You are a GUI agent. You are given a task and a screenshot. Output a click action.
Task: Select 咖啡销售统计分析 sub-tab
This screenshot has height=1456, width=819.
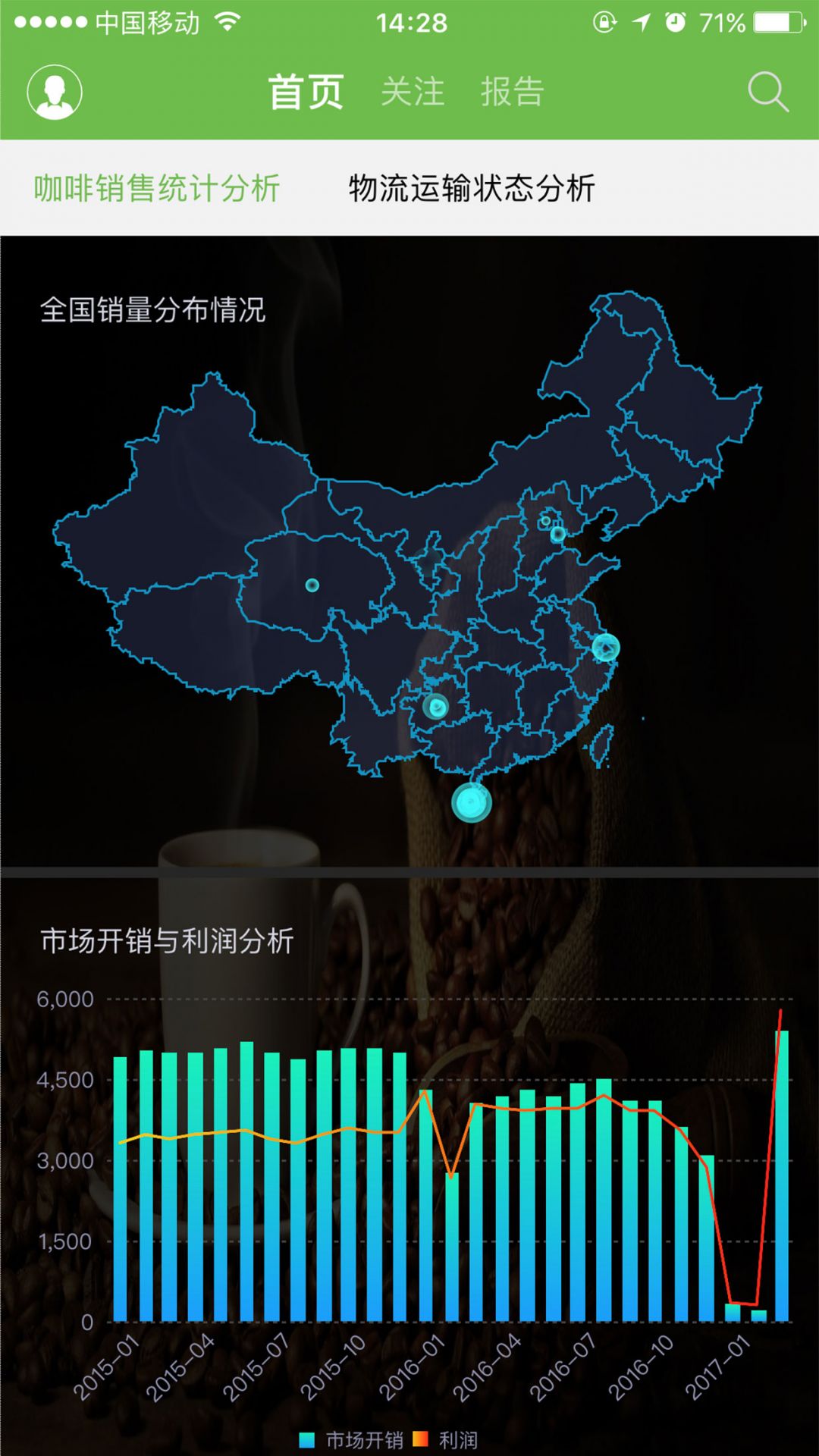click(157, 188)
